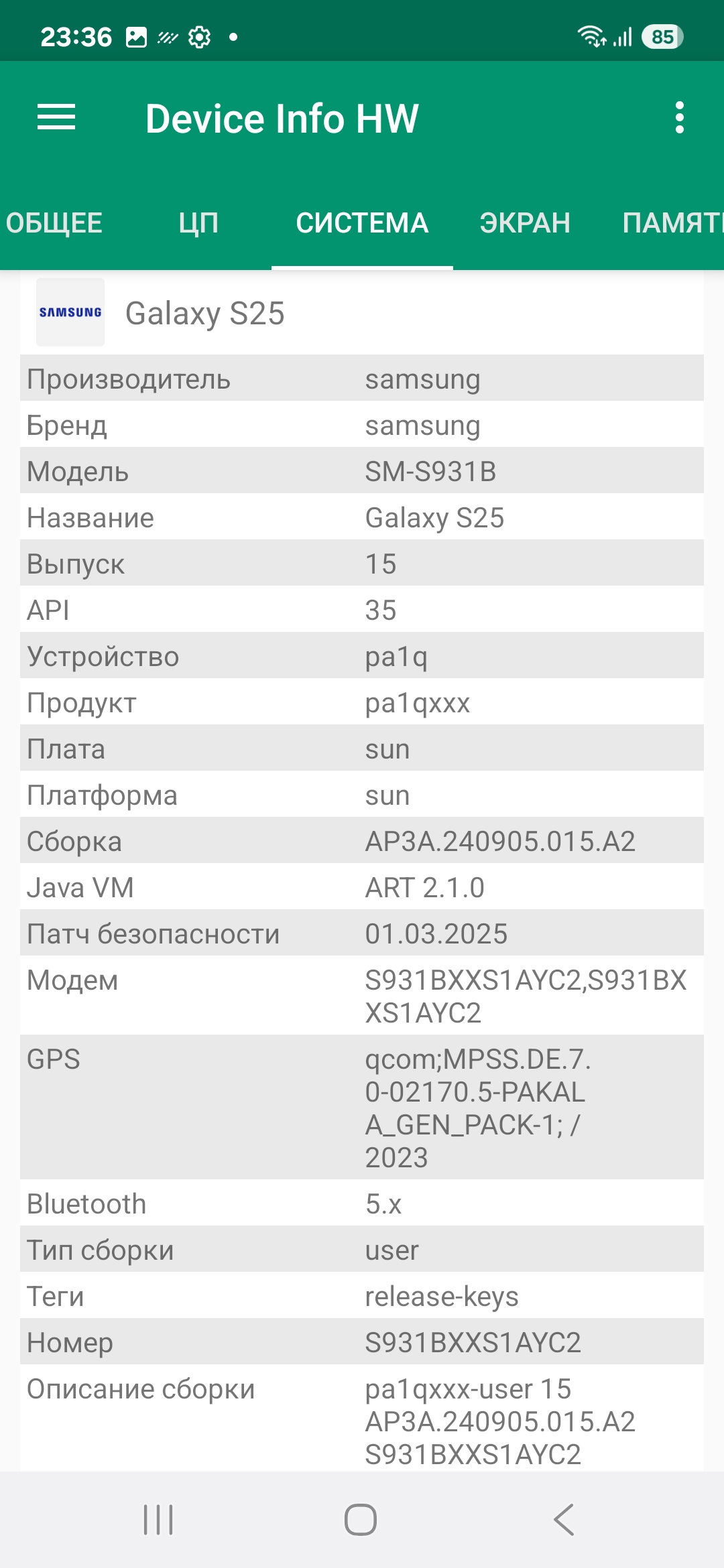The height and width of the screenshot is (1568, 724).
Task: Go to the ЭКРАН tab
Action: coord(525,223)
